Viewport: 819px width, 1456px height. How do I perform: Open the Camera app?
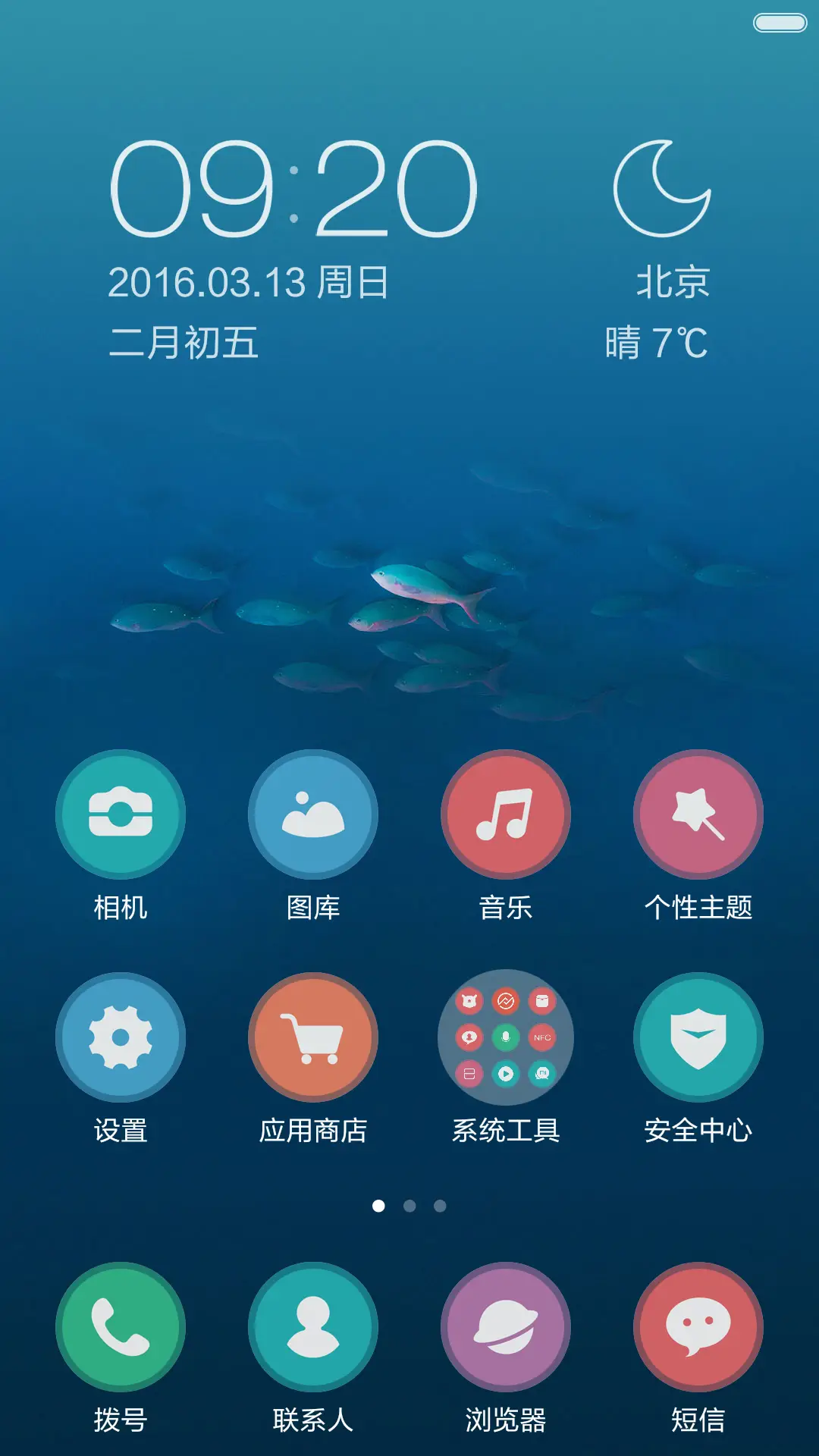121,814
